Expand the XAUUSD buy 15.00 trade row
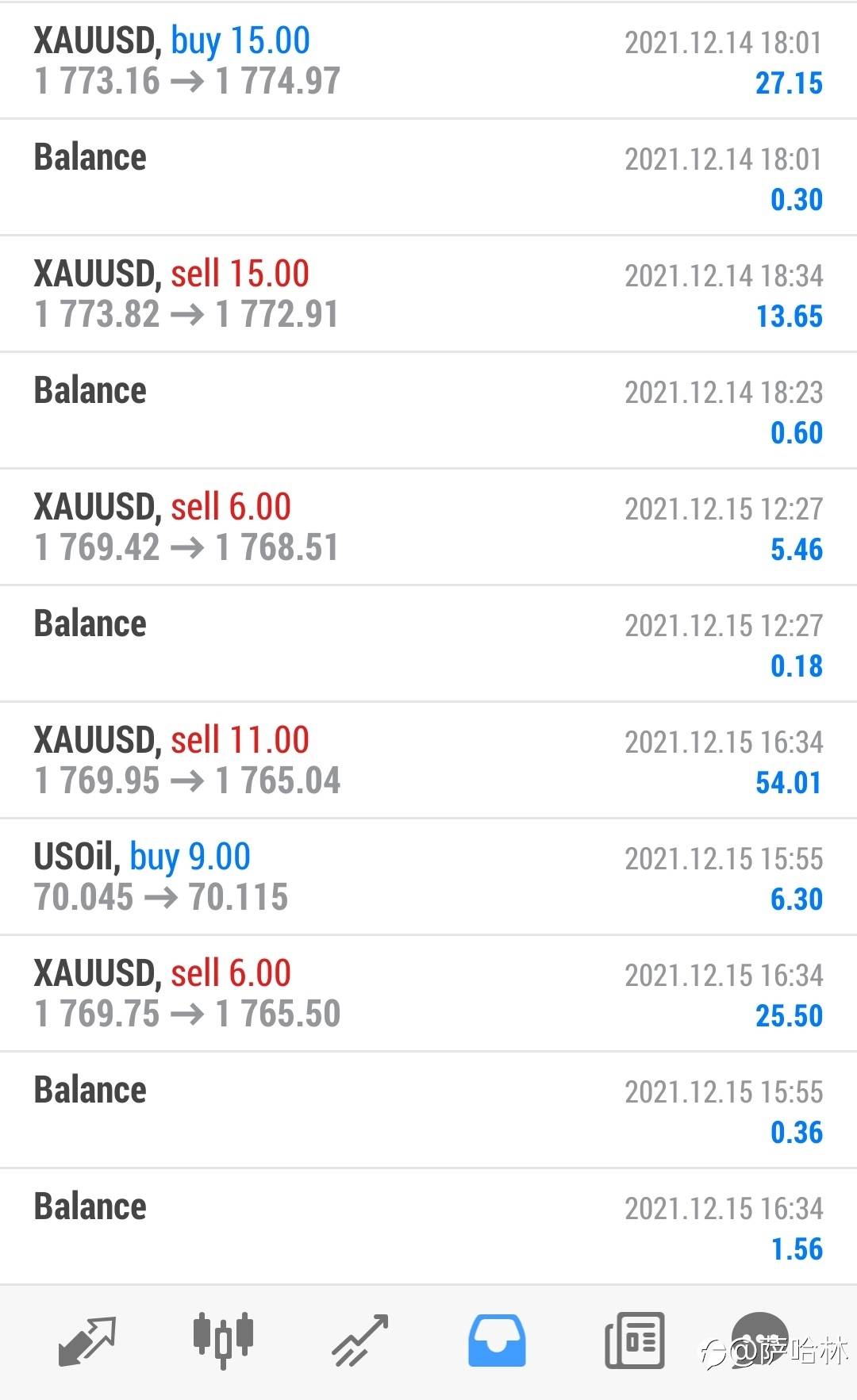 (x=428, y=61)
